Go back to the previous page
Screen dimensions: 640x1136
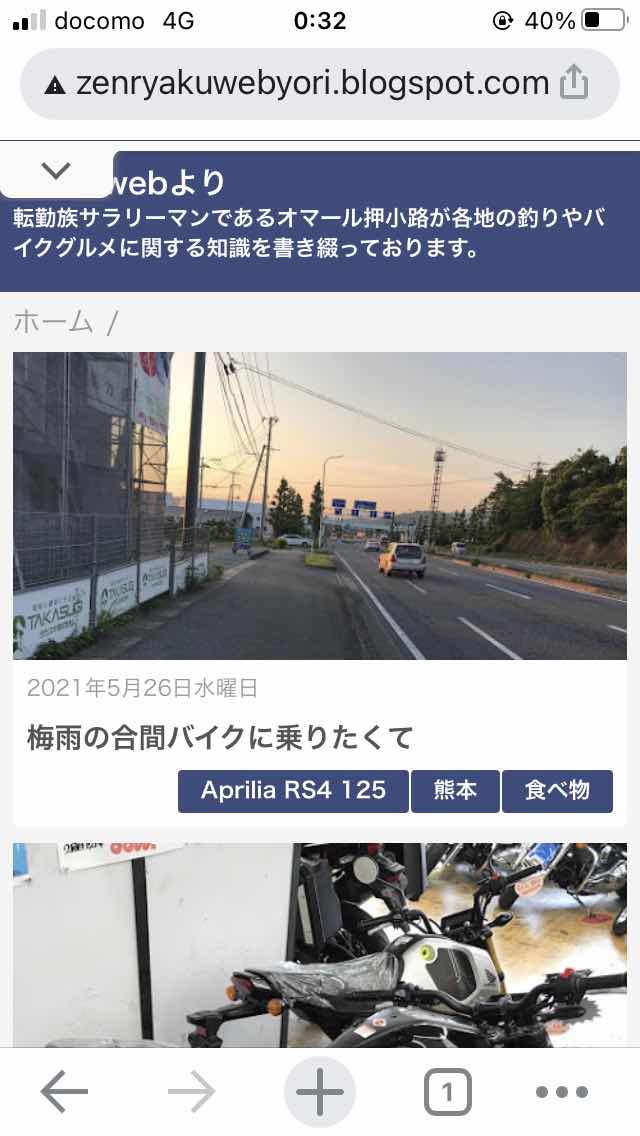pos(64,1092)
